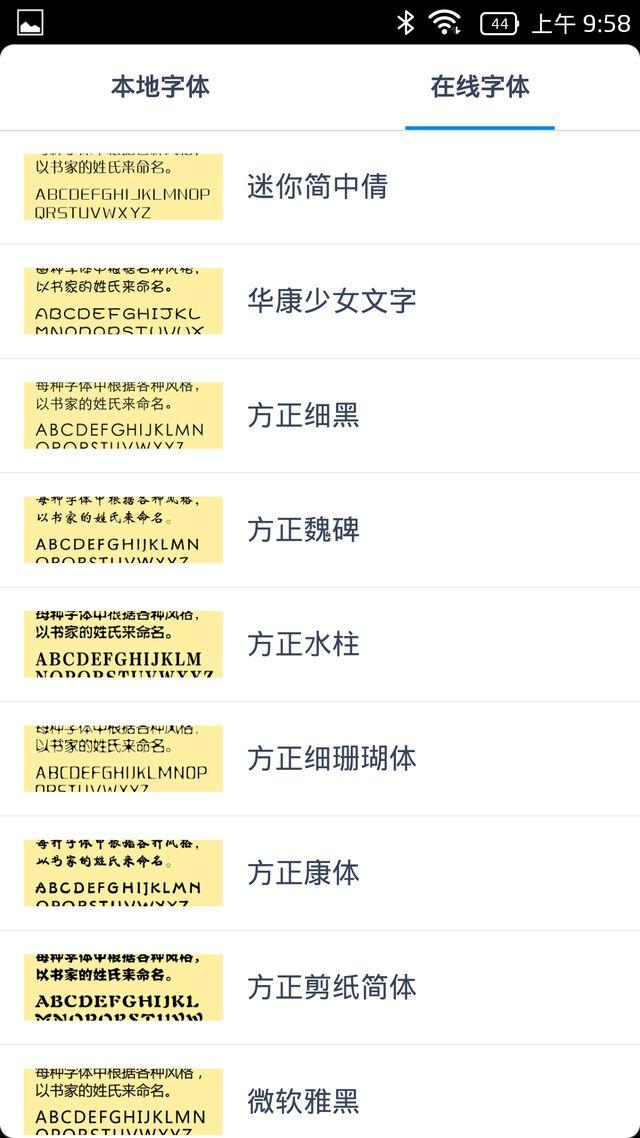Image resolution: width=640 pixels, height=1138 pixels.
Task: Pick the 方正水柱 font
Action: point(303,644)
